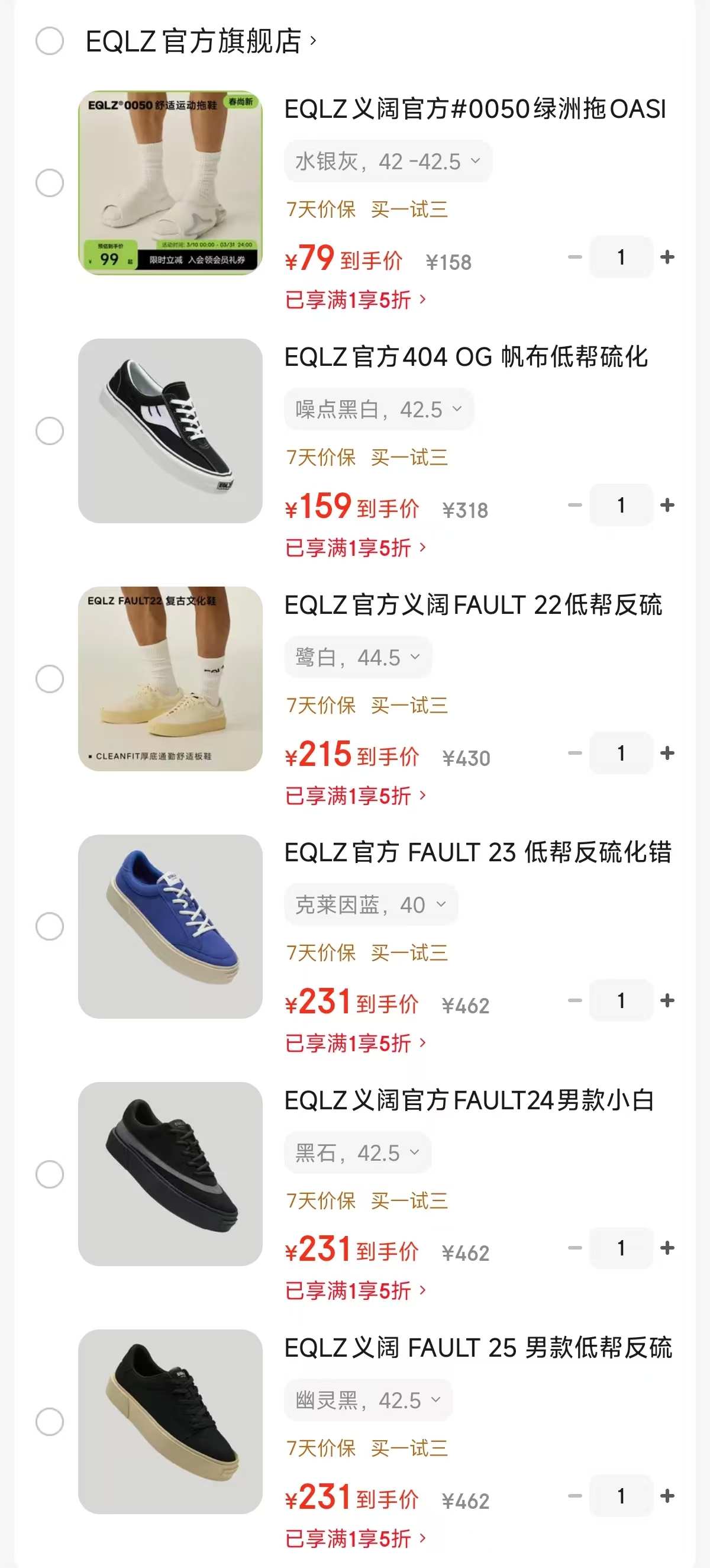Image resolution: width=710 pixels, height=1568 pixels.
Task: Select the #0050 绿洲拖 slipper item
Action: pyautogui.click(x=49, y=183)
